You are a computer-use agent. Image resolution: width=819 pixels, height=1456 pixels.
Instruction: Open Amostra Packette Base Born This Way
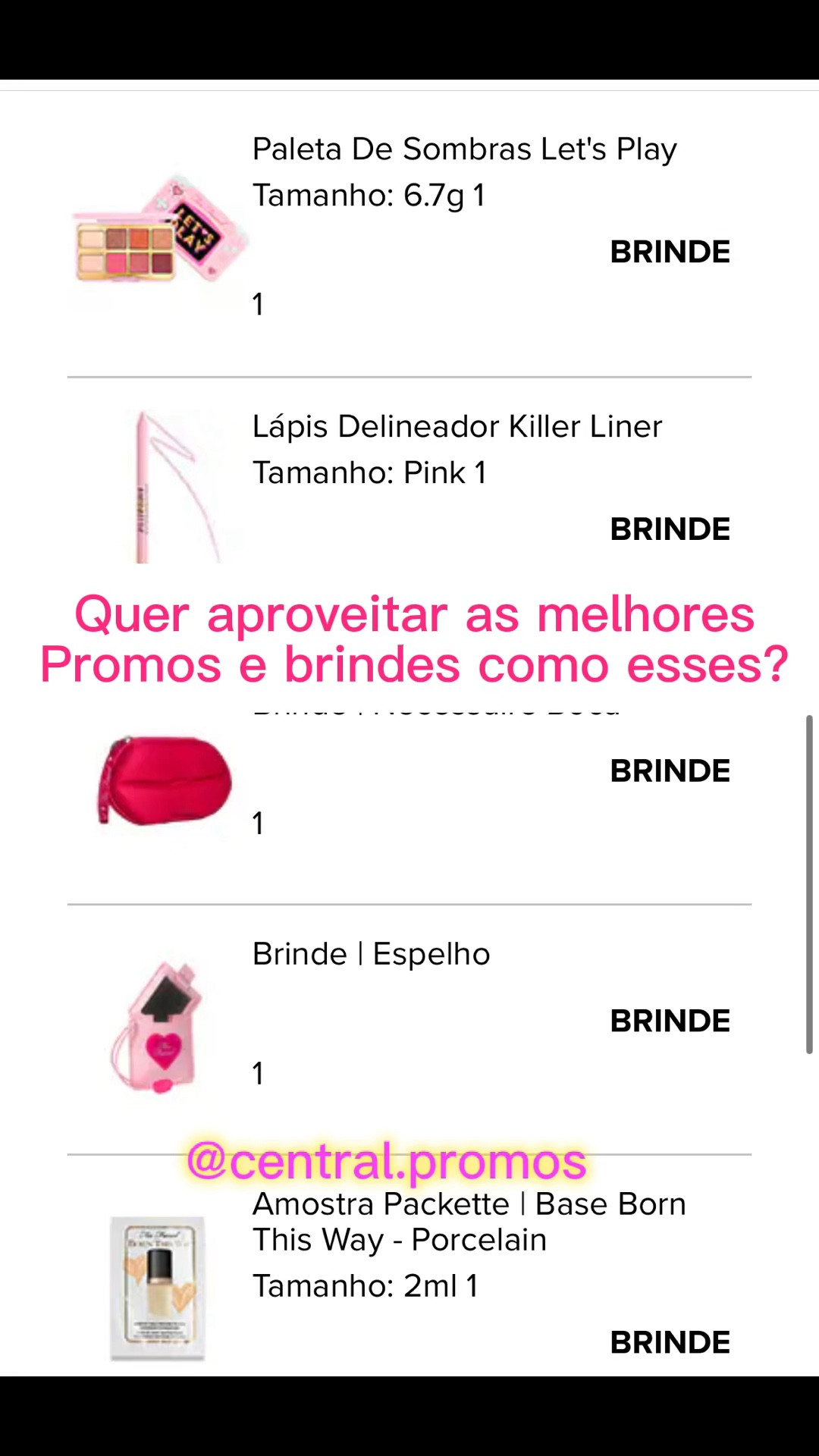470,1221
